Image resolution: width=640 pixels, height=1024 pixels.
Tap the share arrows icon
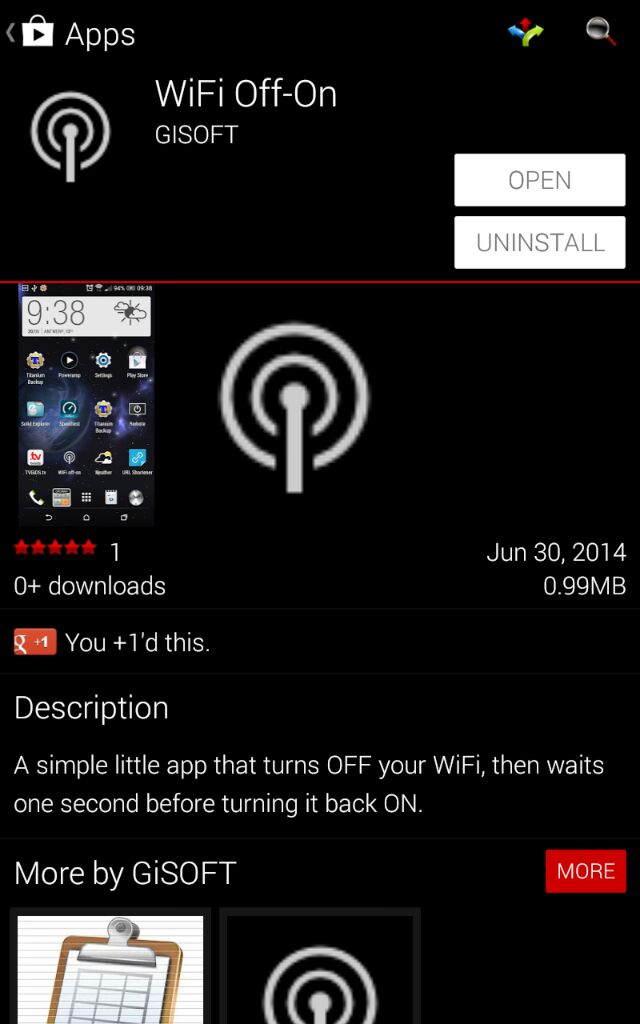pyautogui.click(x=525, y=33)
